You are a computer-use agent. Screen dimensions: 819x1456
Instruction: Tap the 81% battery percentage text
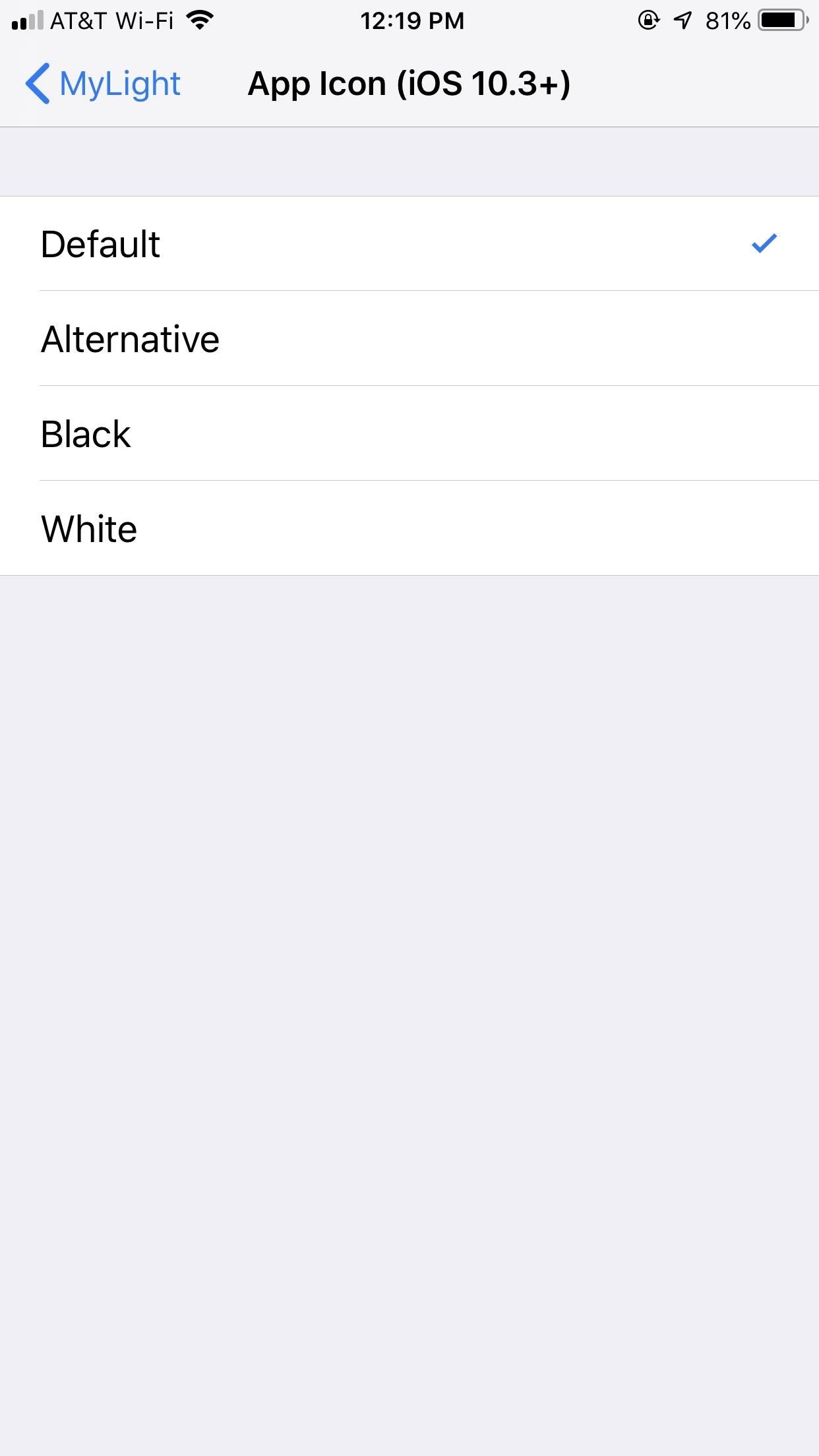tap(727, 20)
